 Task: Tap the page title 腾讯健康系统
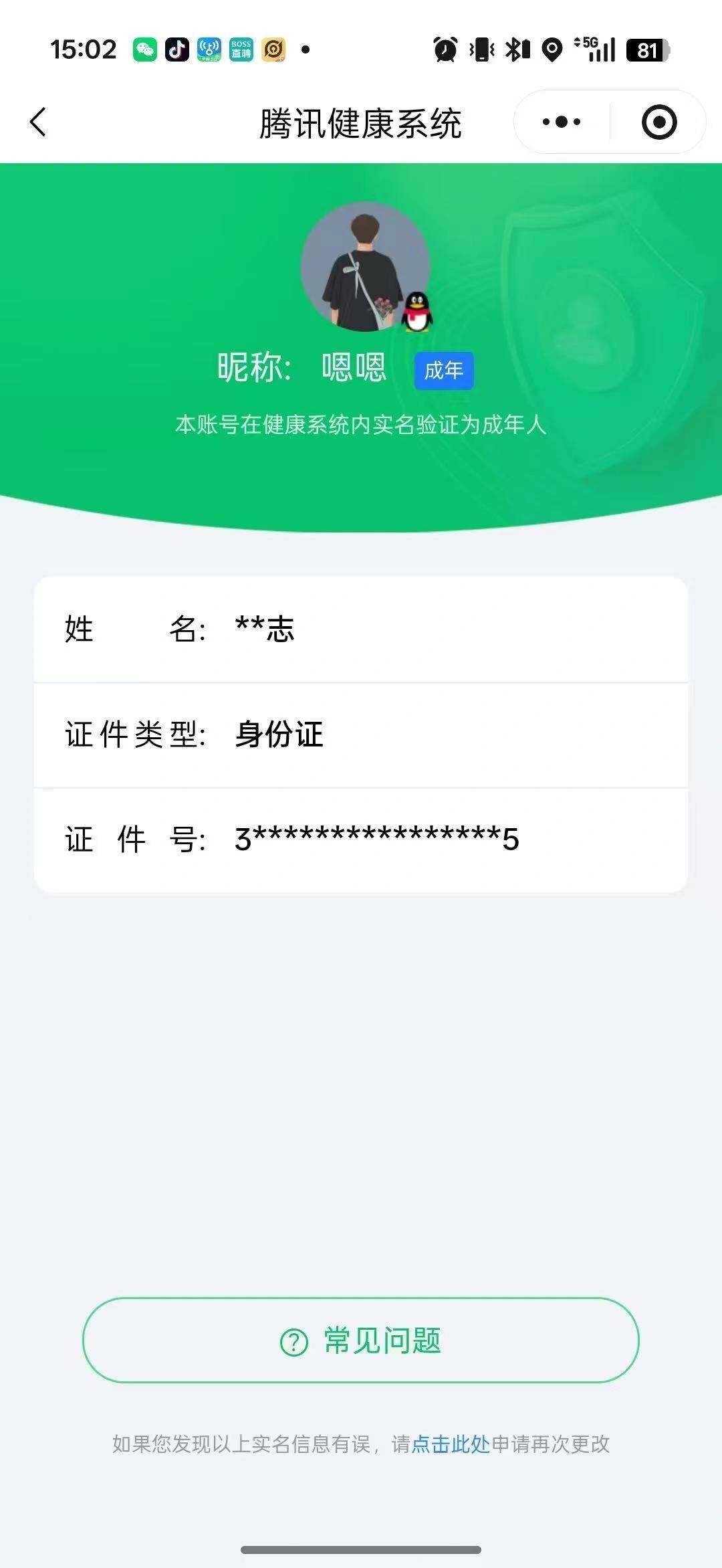pyautogui.click(x=361, y=122)
